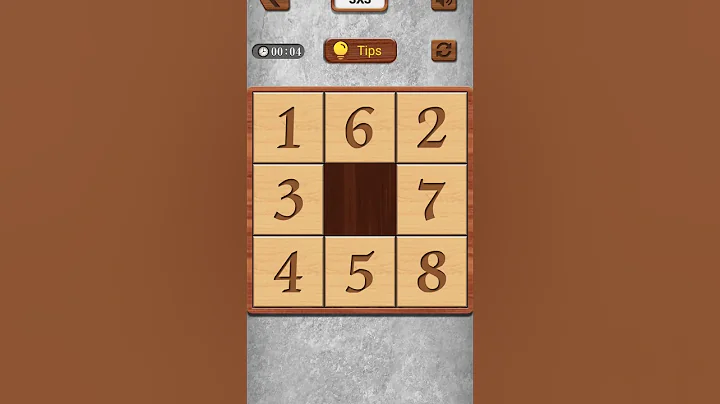Tap the number 4 tile
Screen dimensions: 720x404
click(x=288, y=271)
